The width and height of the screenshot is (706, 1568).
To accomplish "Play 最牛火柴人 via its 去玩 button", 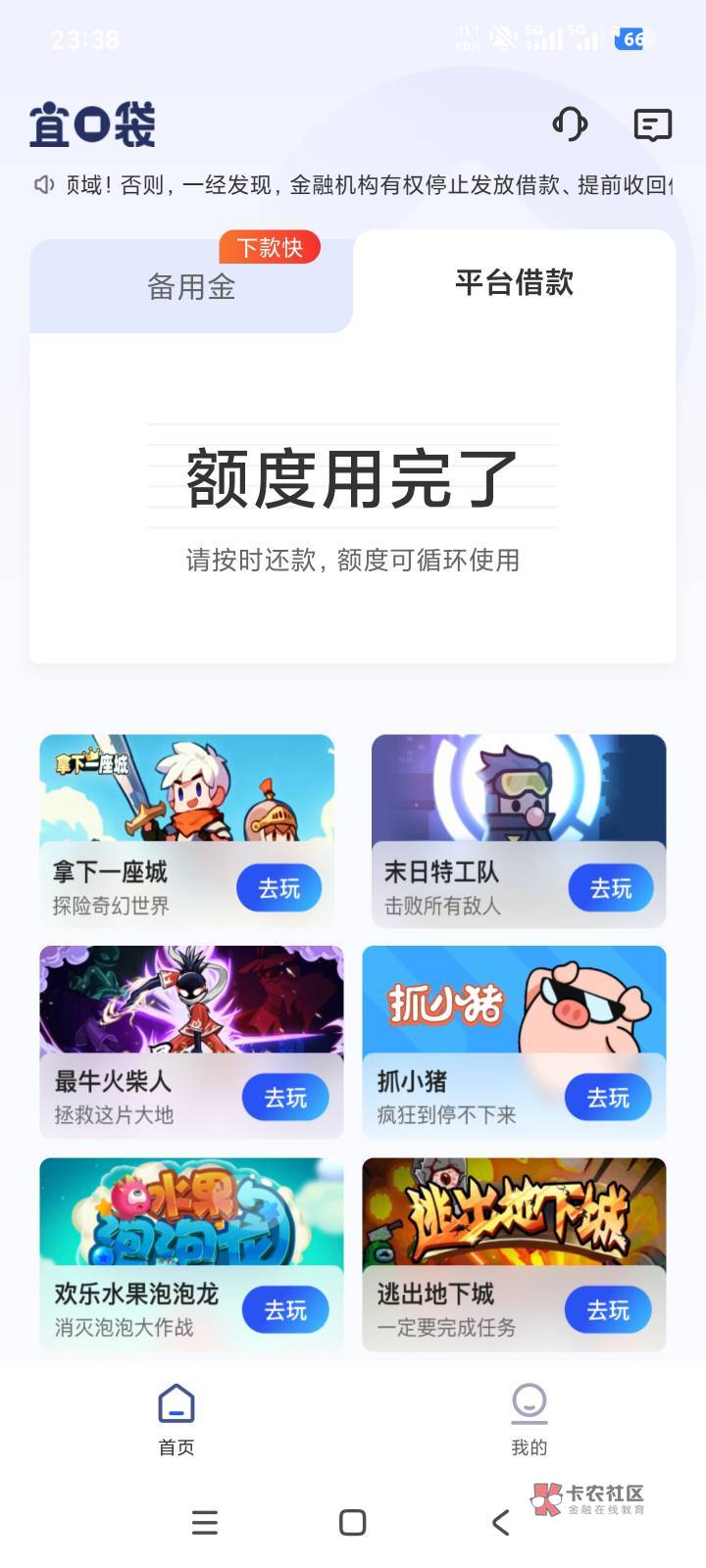I will (285, 1098).
